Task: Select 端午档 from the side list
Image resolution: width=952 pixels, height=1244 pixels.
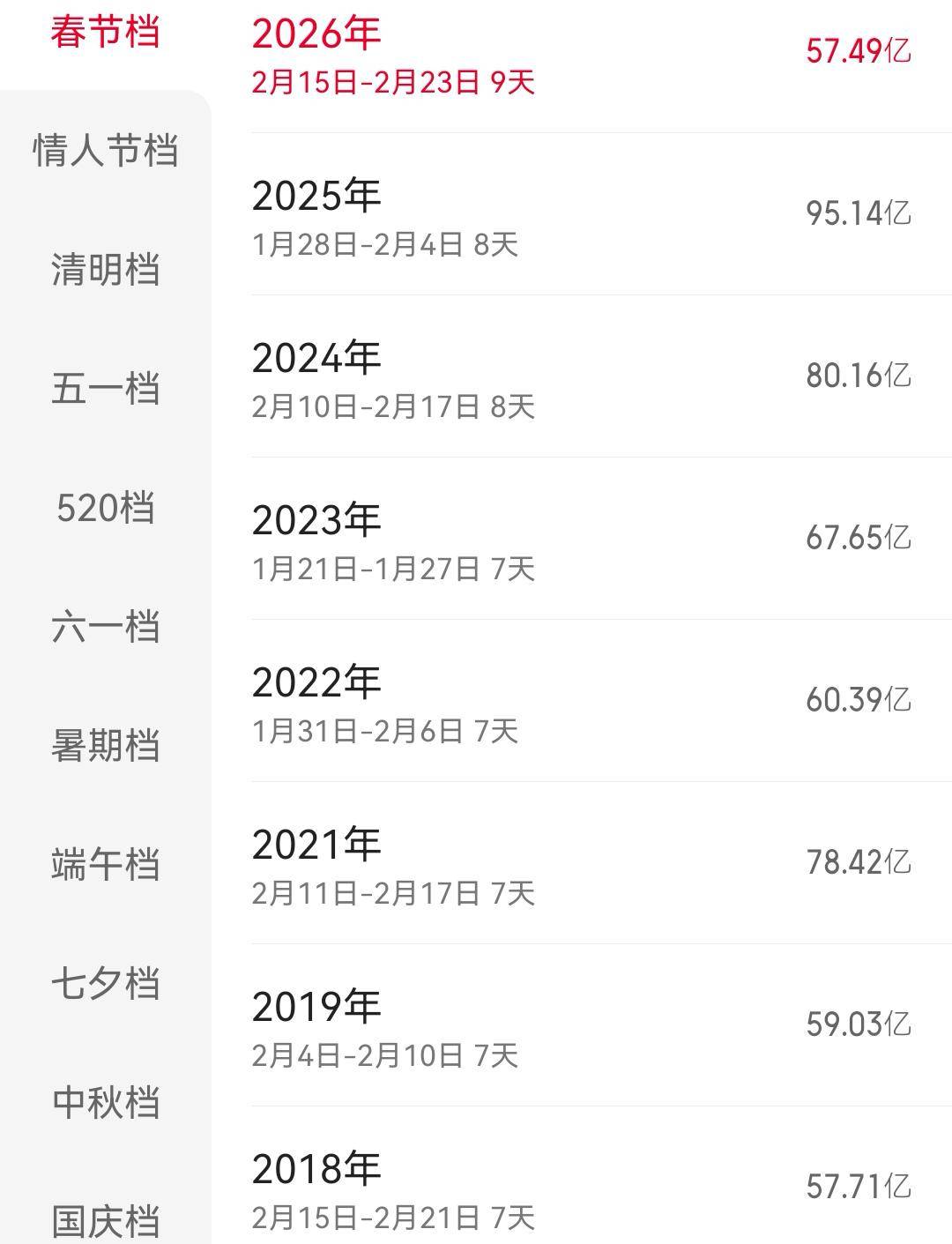Action: point(105,865)
